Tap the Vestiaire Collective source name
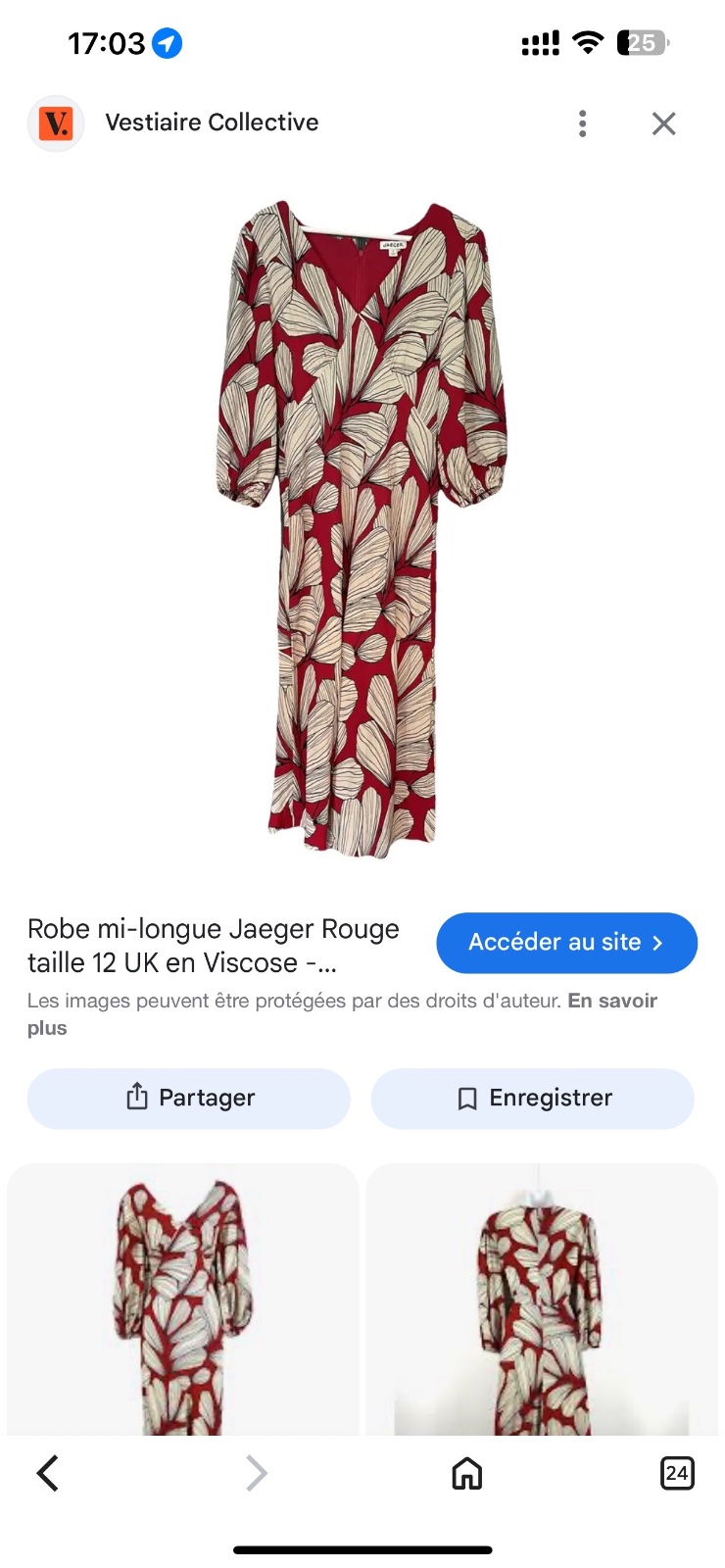Viewport: 725px width, 1568px height. (212, 122)
